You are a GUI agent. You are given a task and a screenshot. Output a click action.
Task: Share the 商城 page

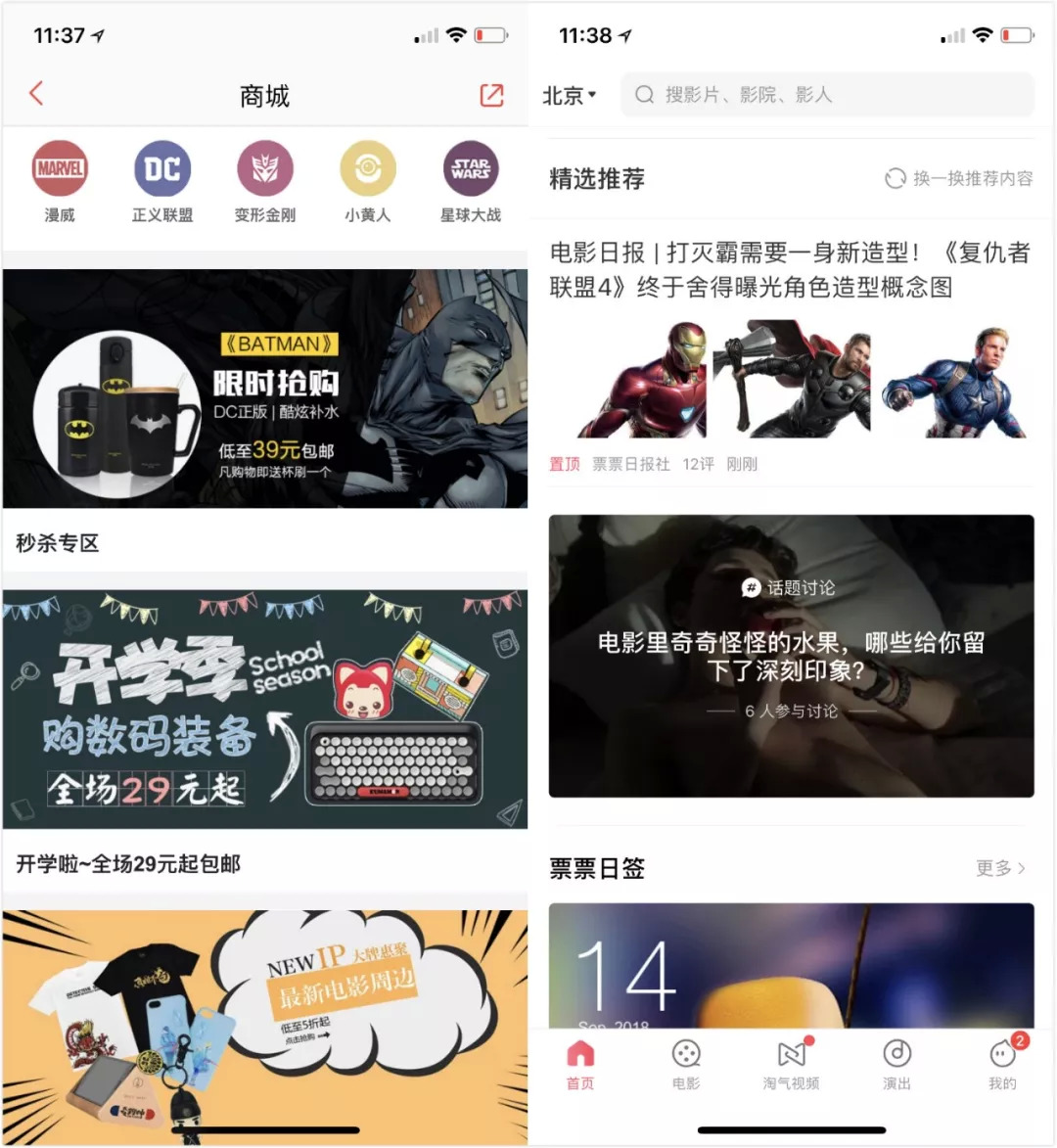tap(491, 95)
